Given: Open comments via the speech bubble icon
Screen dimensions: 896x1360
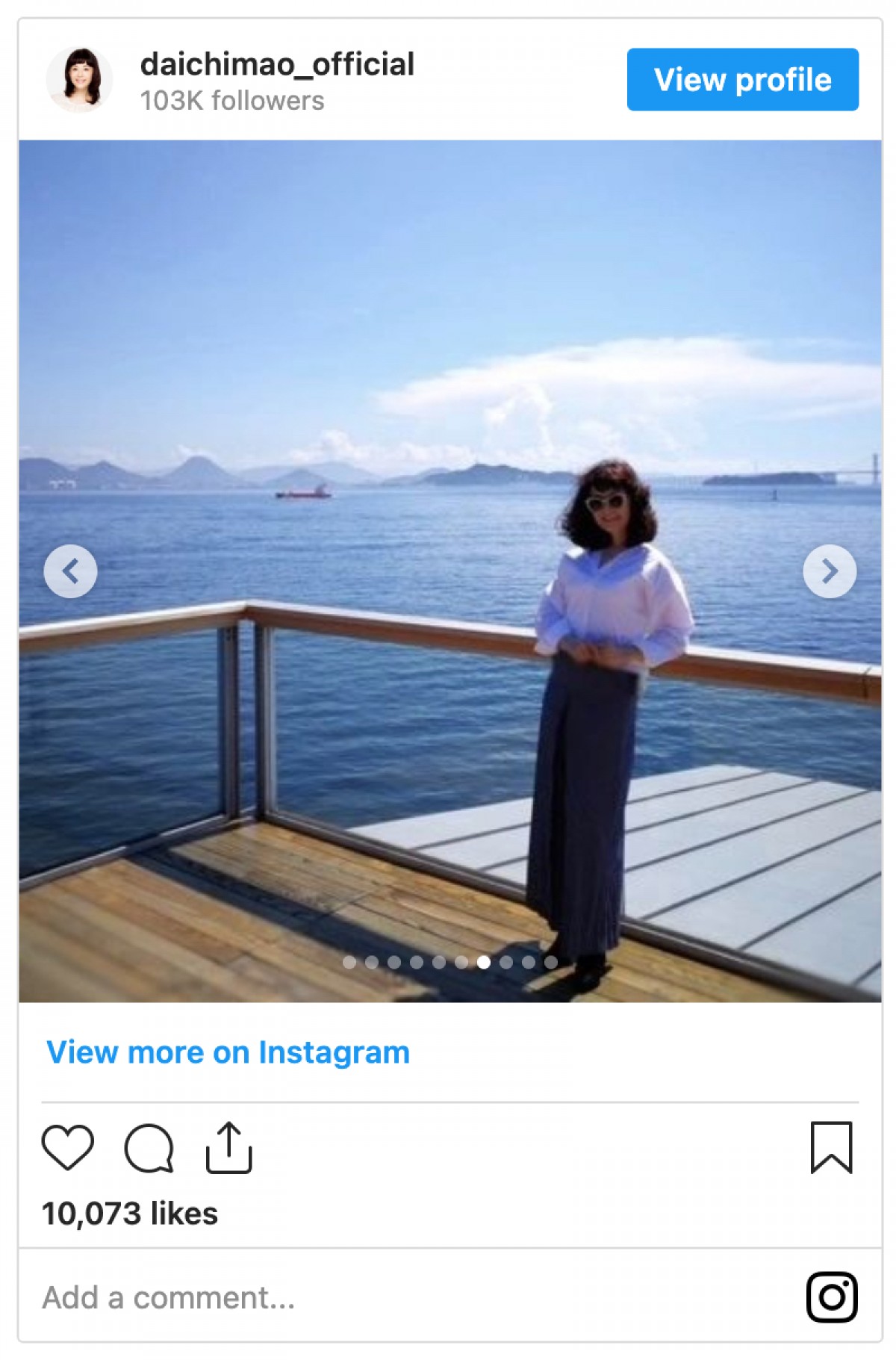Looking at the screenshot, I should [149, 1148].
